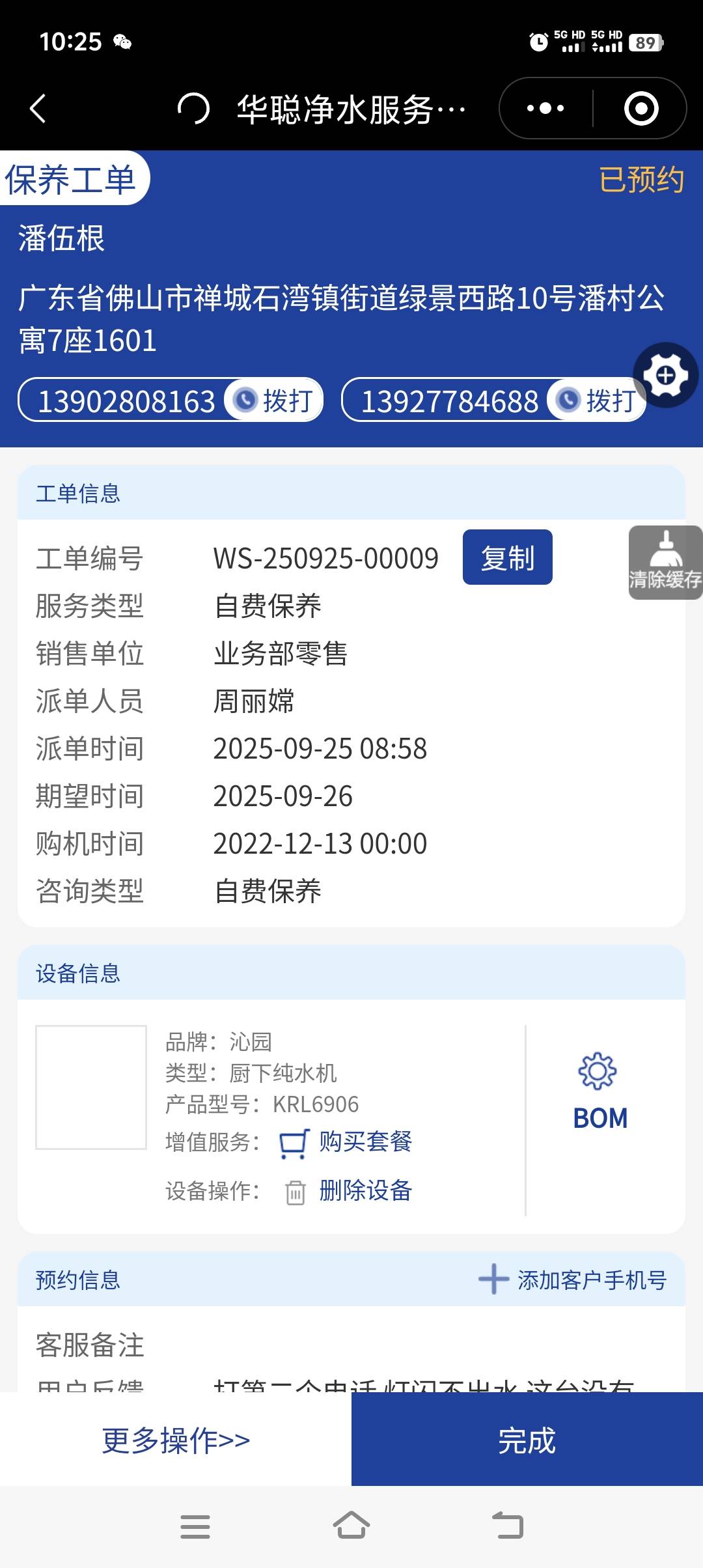The image size is (703, 1568).
Task: Open the BOM for this device
Action: click(x=600, y=1091)
